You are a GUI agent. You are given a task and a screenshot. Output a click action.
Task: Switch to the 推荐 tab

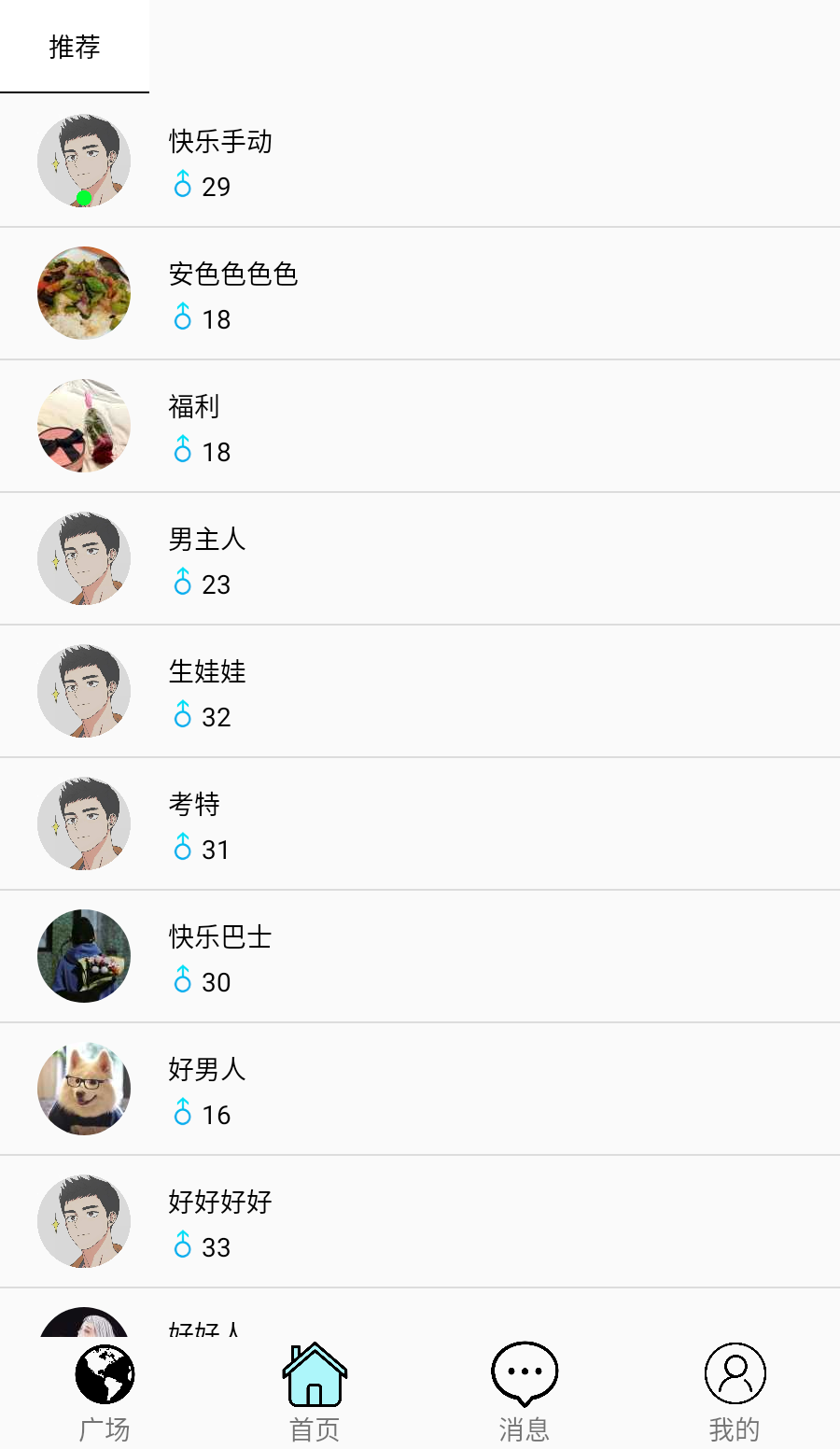coord(74,46)
